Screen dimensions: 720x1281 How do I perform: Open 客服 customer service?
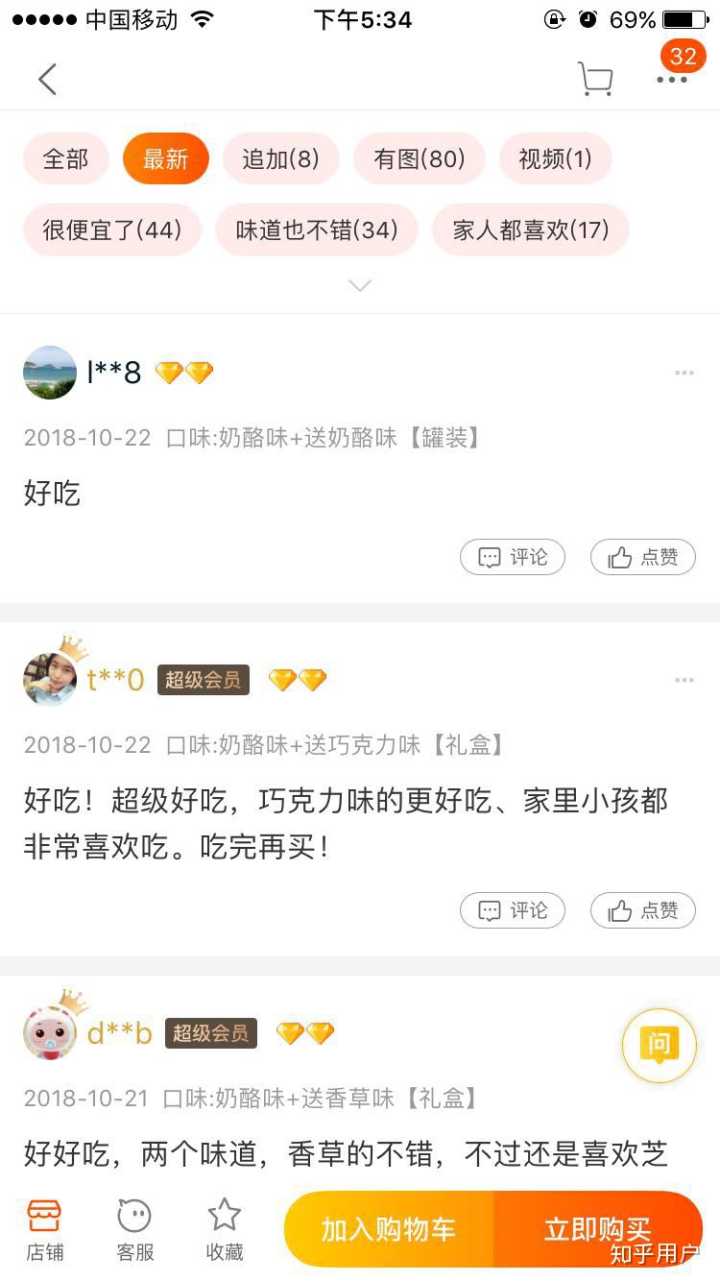click(x=135, y=1230)
